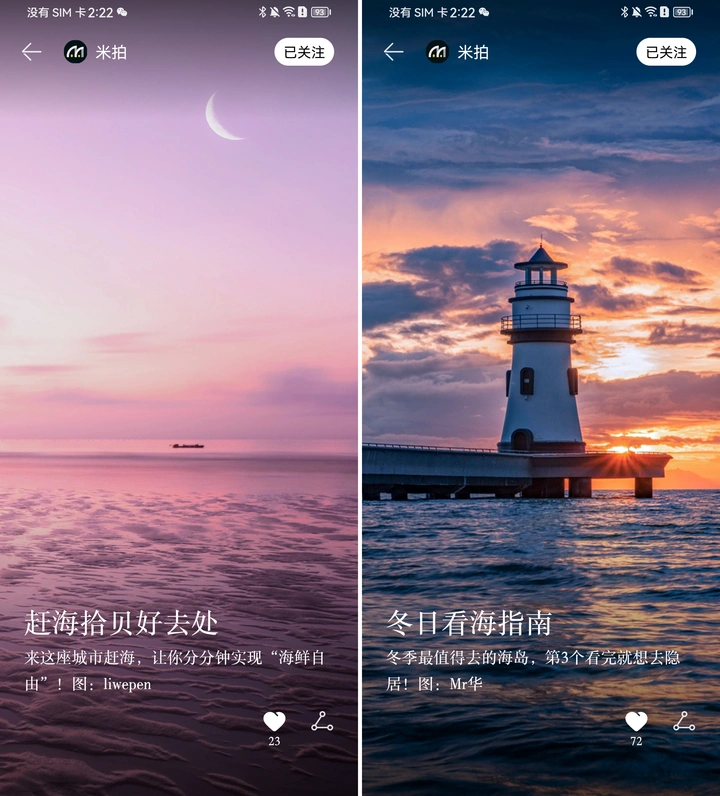The height and width of the screenshot is (796, 720).
Task: Share the 赶海拾贝好去处 wallpaper
Action: coord(322,721)
